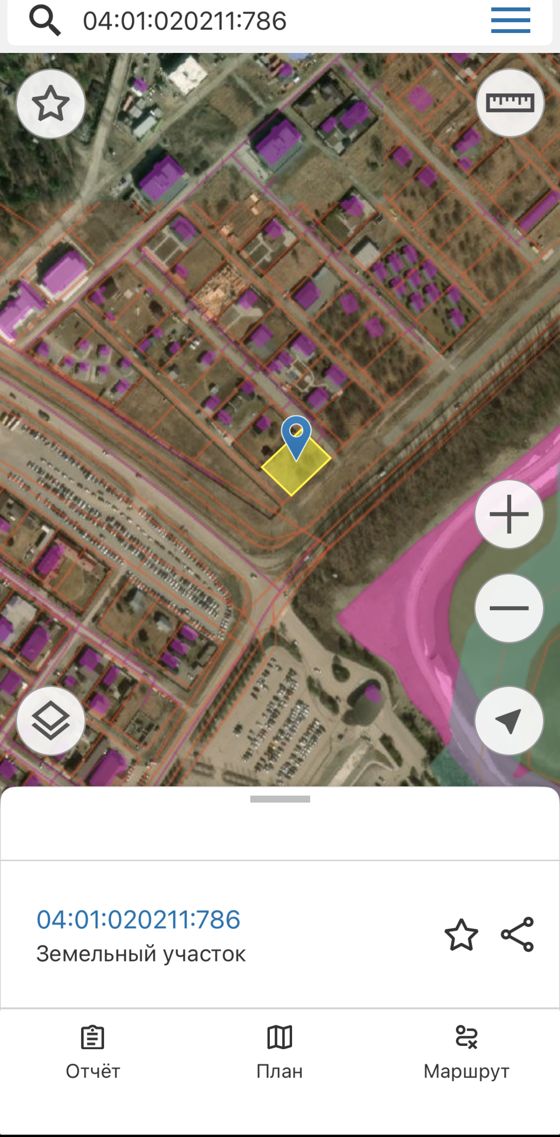Screen dimensions: 560x1137
Task: Edit the cadastral number search field
Action: [268, 21]
